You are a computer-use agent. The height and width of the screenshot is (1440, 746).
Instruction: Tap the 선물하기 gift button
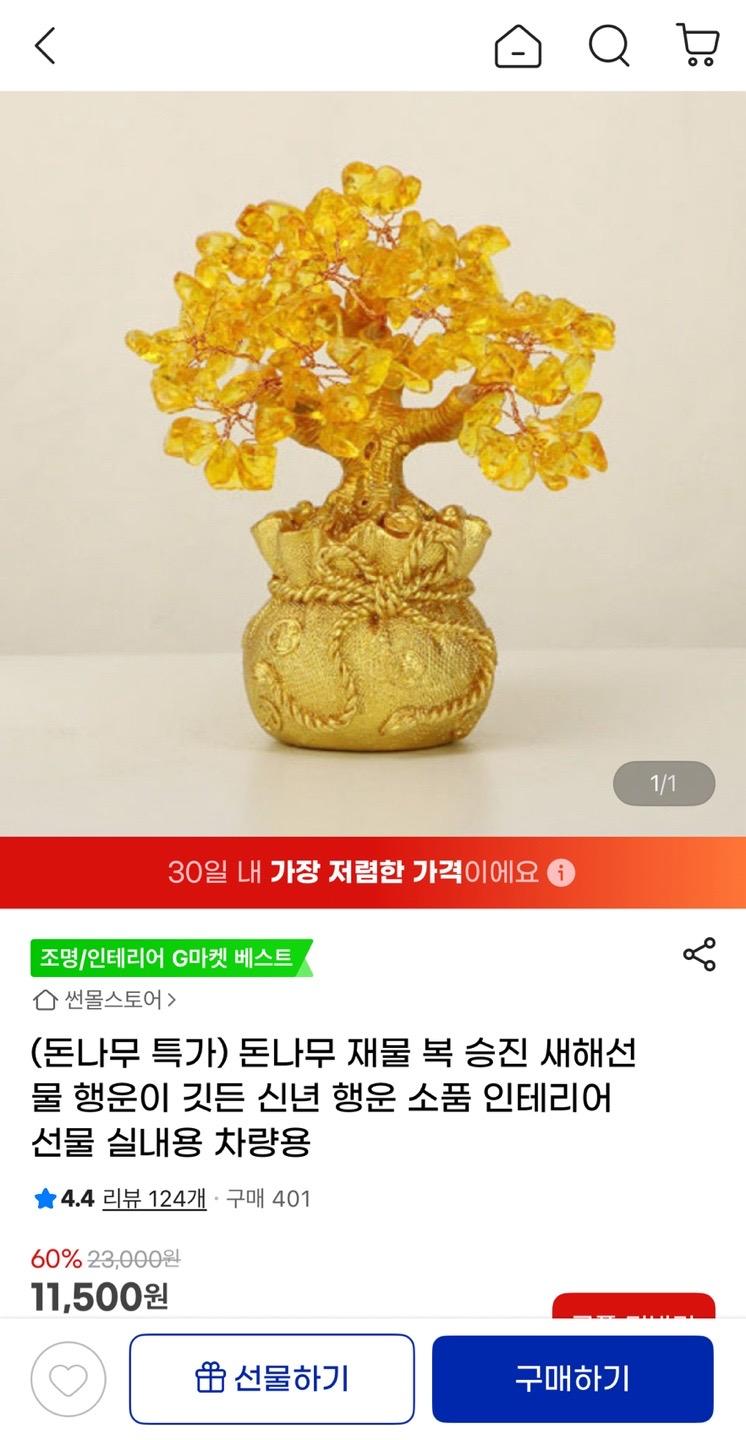[273, 1377]
